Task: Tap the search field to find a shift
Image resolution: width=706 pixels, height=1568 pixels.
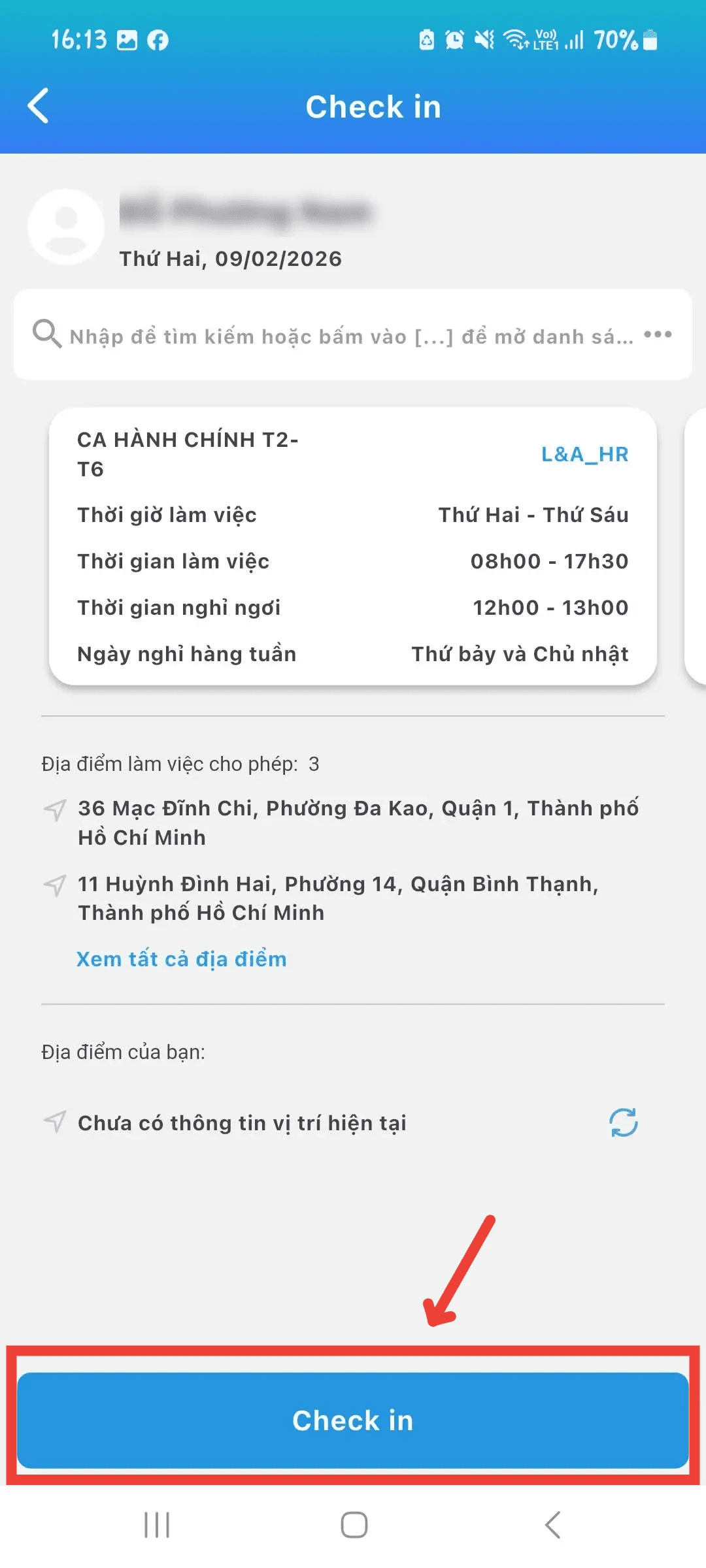Action: click(x=340, y=336)
